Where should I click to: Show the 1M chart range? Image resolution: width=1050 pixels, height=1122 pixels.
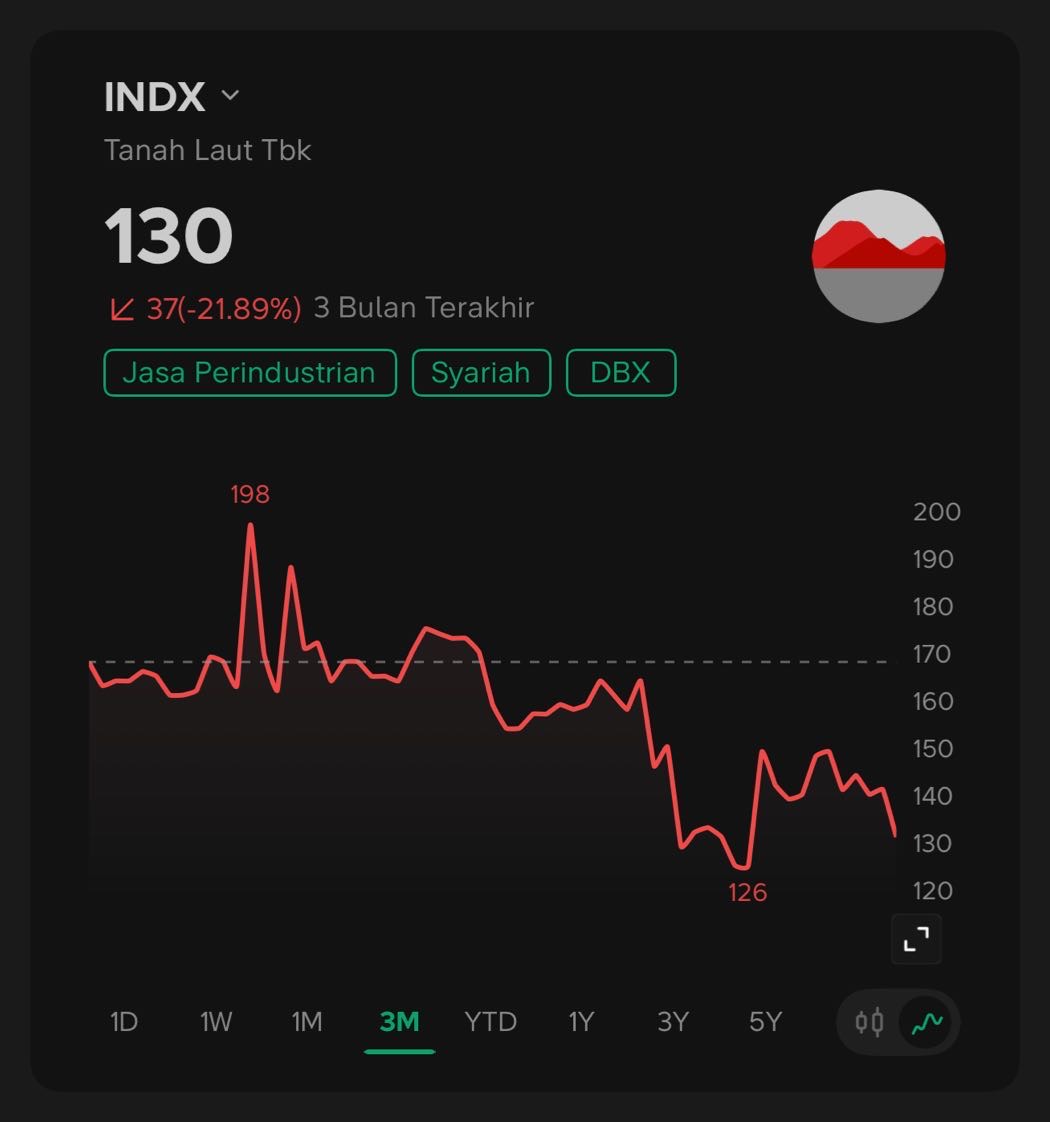click(307, 1022)
